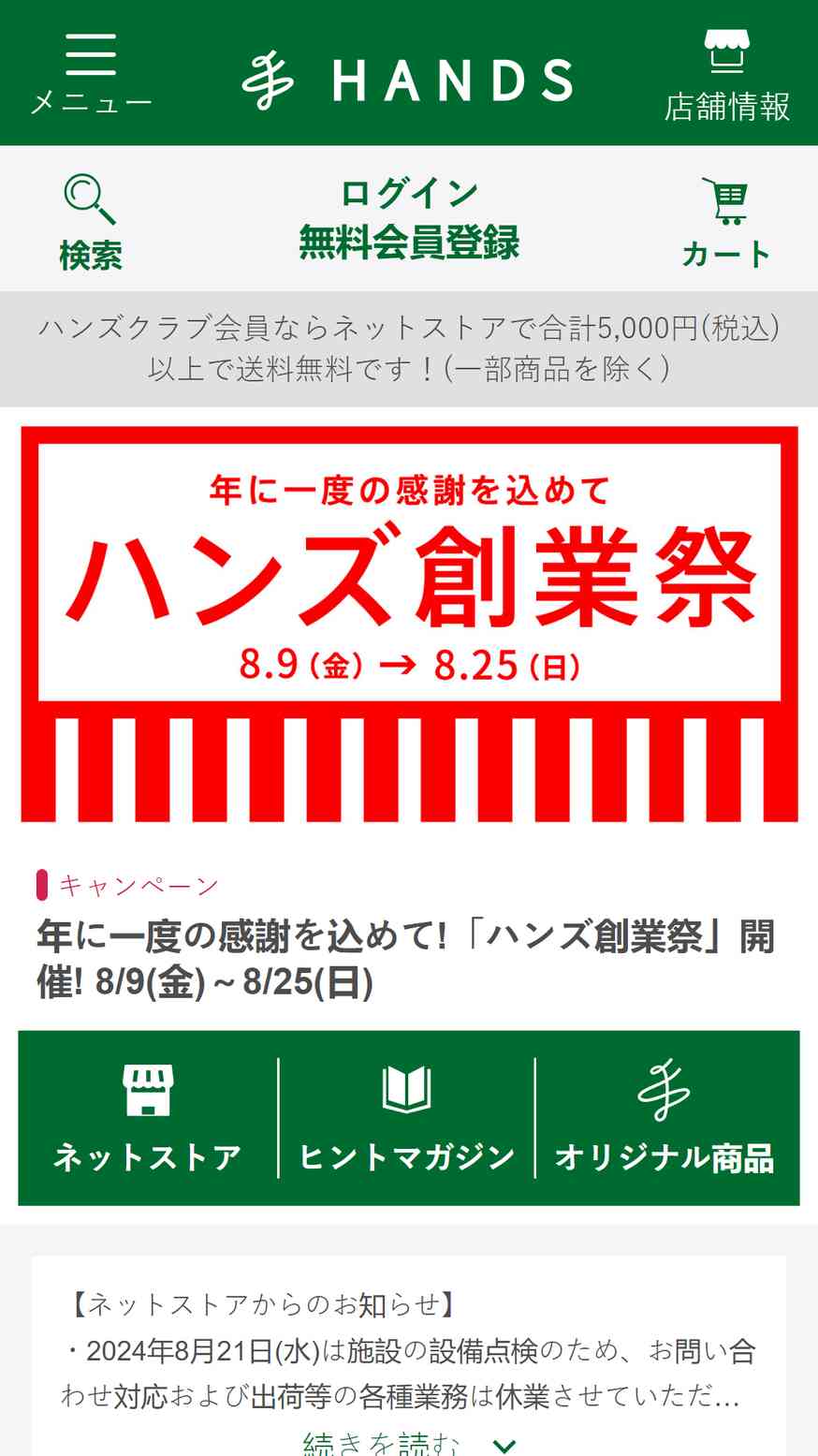Open ヒントマガジン
818x1456 pixels.
point(407,1118)
